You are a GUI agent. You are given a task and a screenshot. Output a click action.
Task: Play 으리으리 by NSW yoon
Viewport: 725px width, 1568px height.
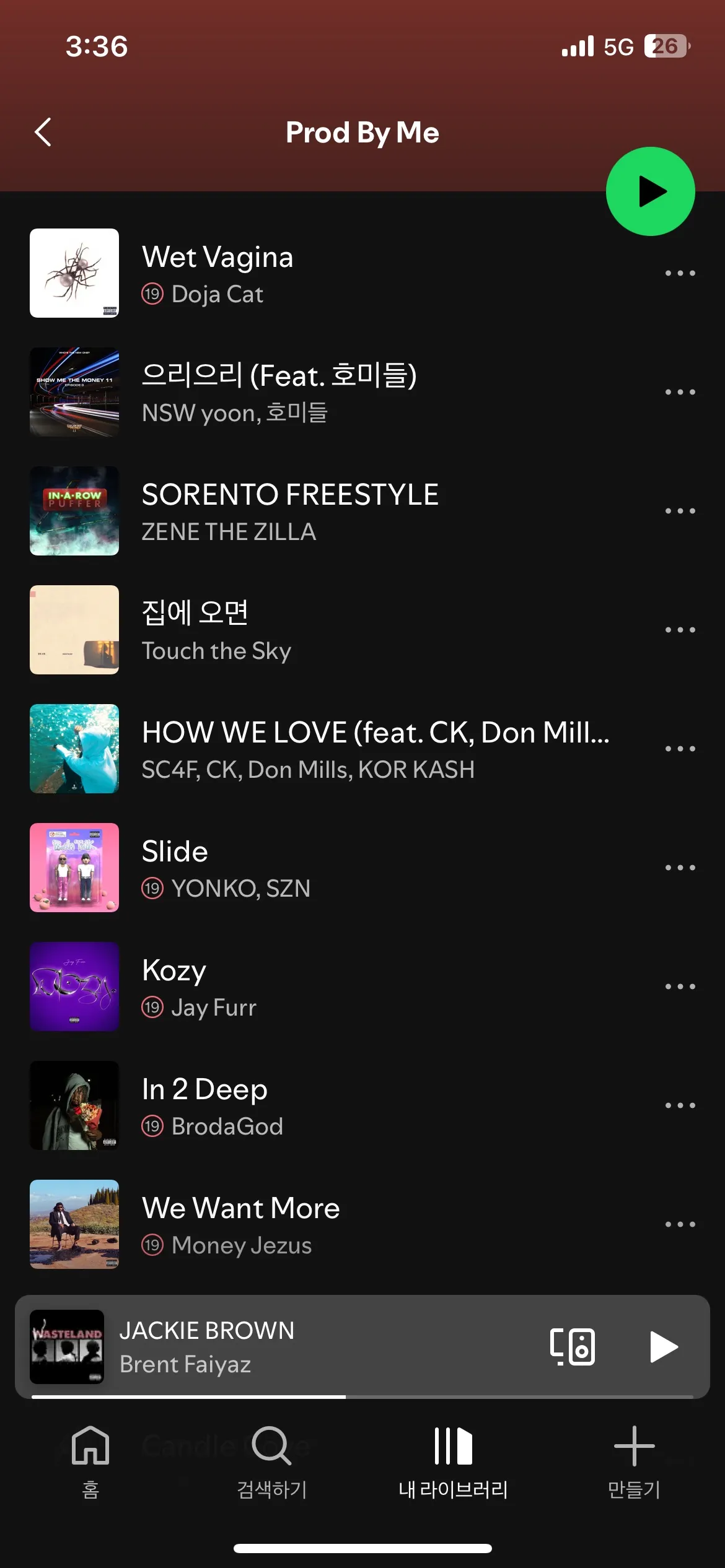335,392
